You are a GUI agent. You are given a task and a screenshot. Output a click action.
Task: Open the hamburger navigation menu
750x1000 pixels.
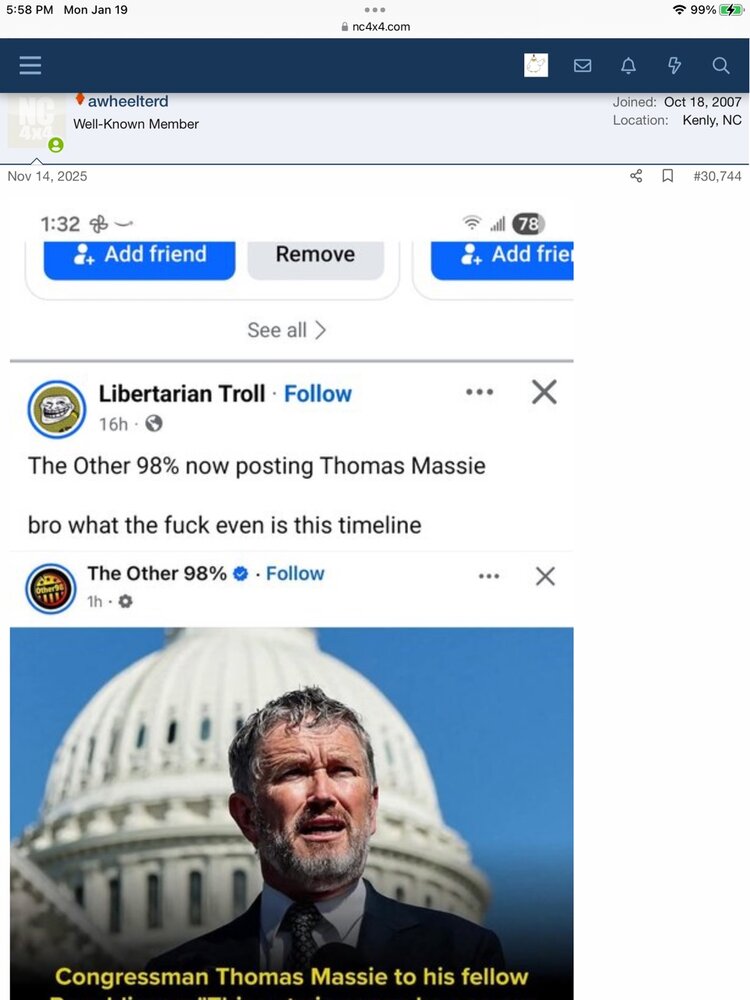30,66
